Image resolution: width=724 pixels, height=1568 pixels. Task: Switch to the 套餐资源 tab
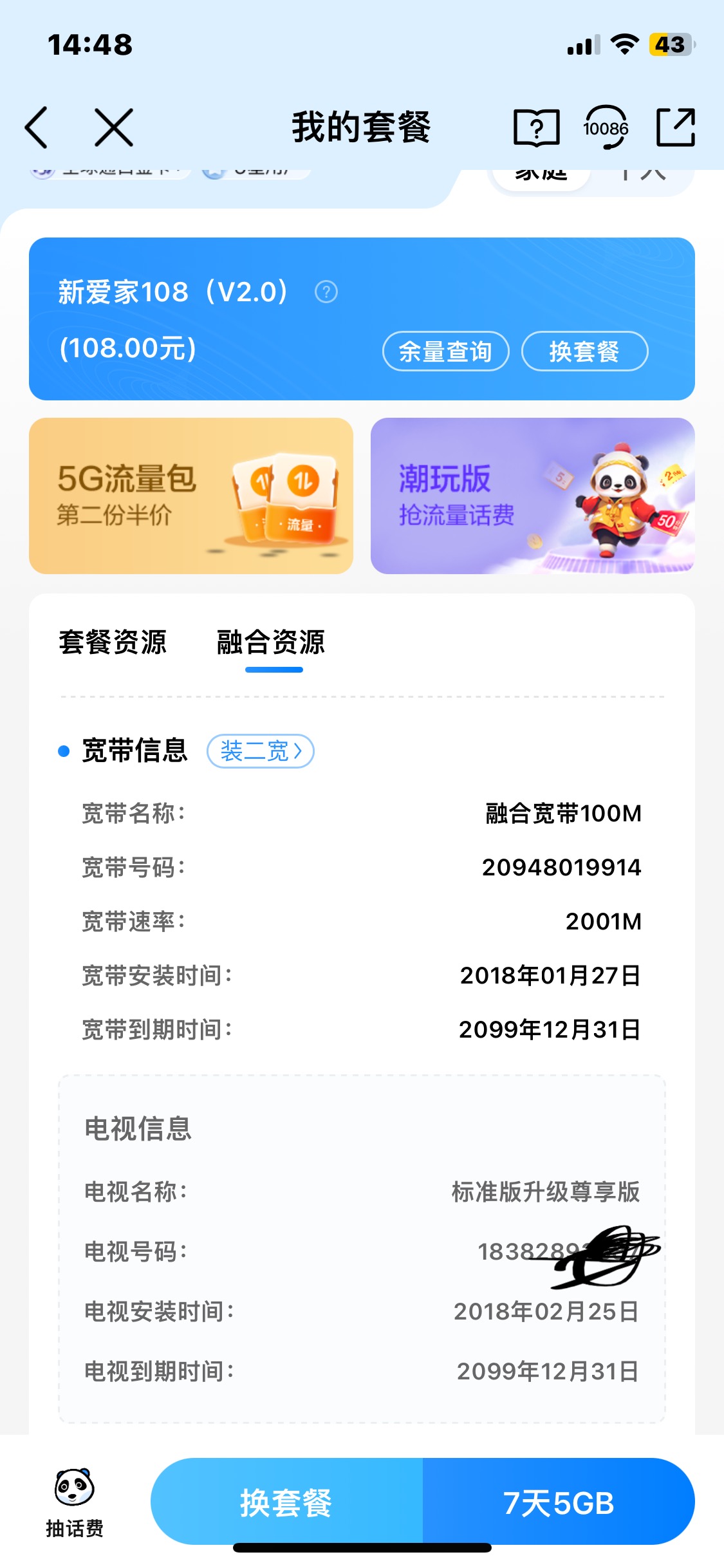[x=113, y=642]
